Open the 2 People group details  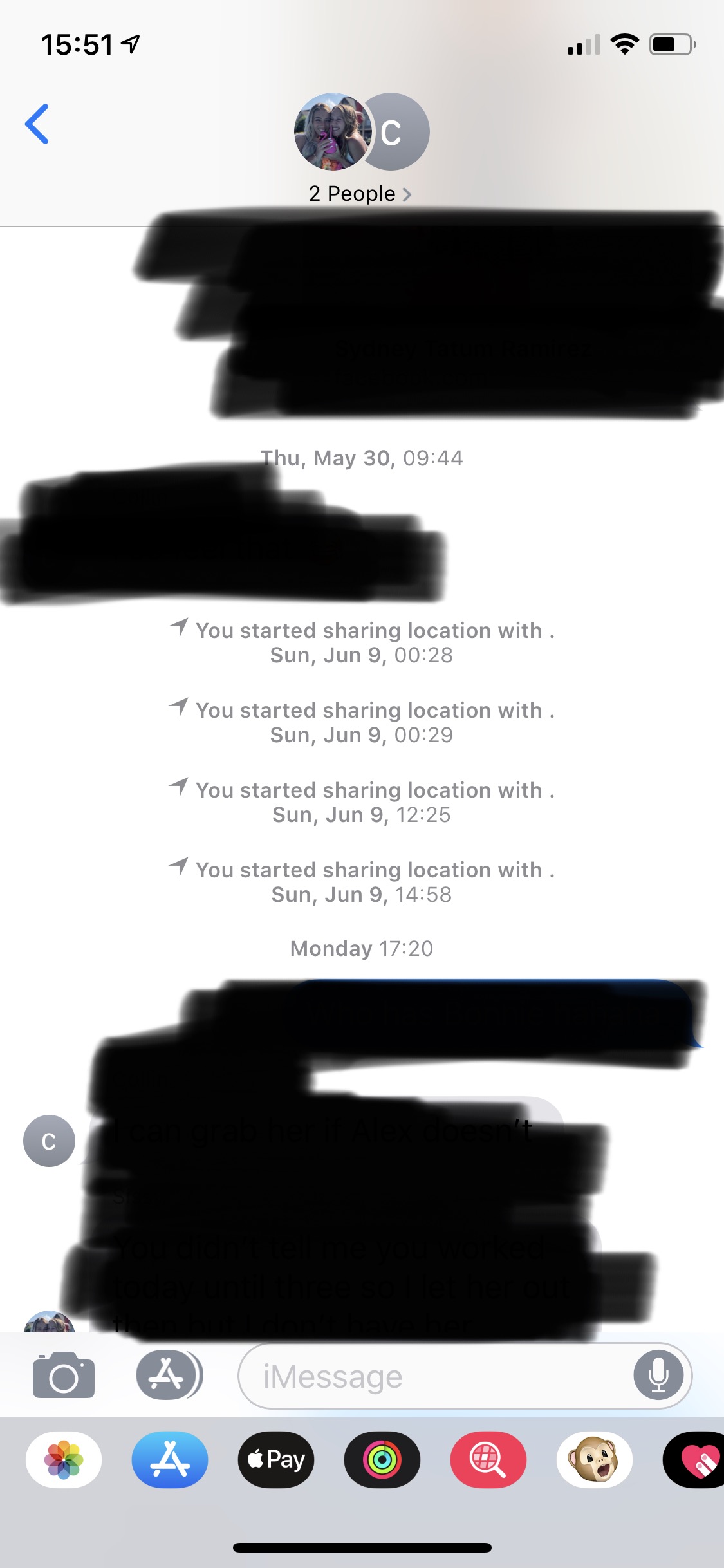click(360, 194)
